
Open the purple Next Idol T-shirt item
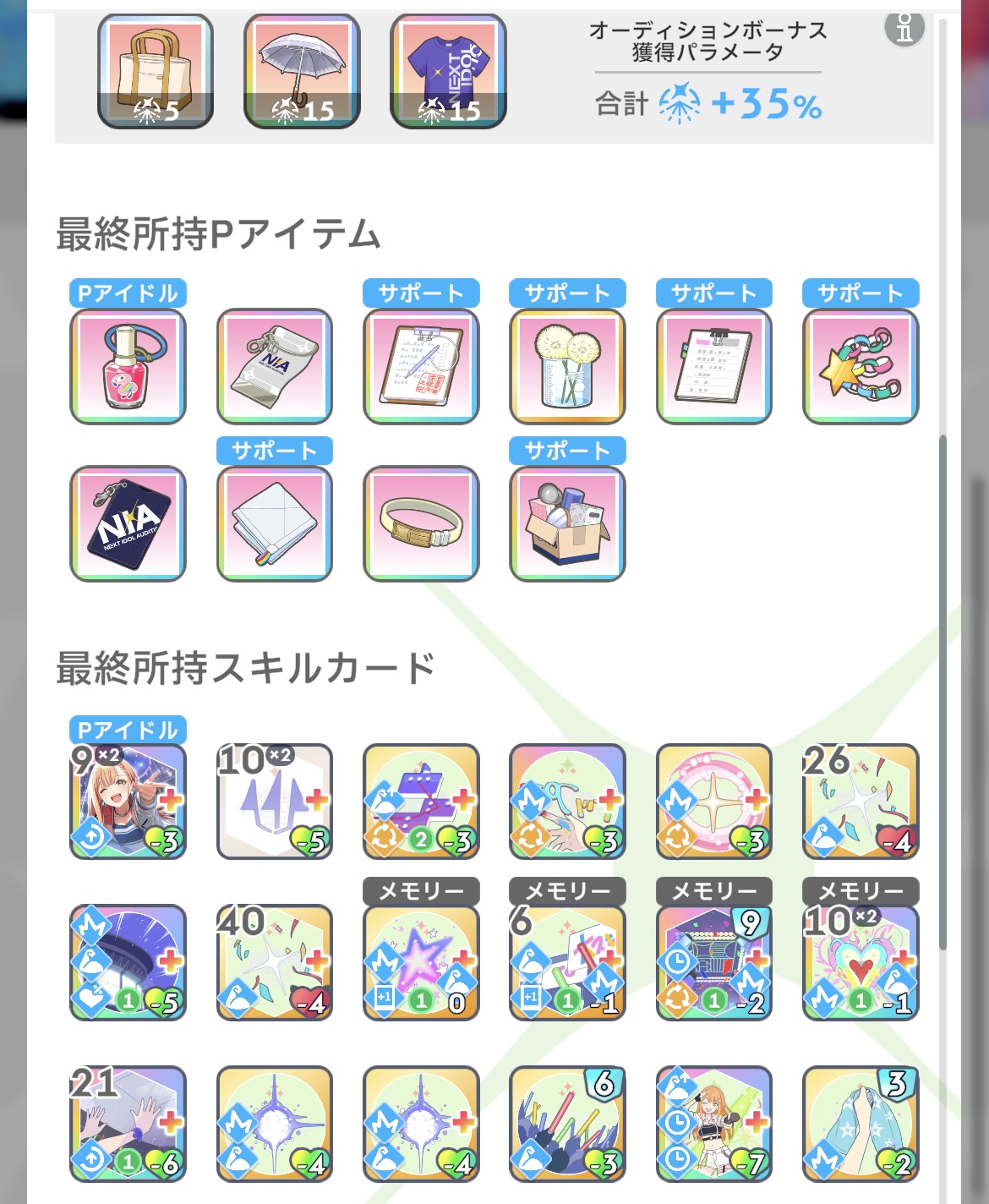pyautogui.click(x=448, y=72)
